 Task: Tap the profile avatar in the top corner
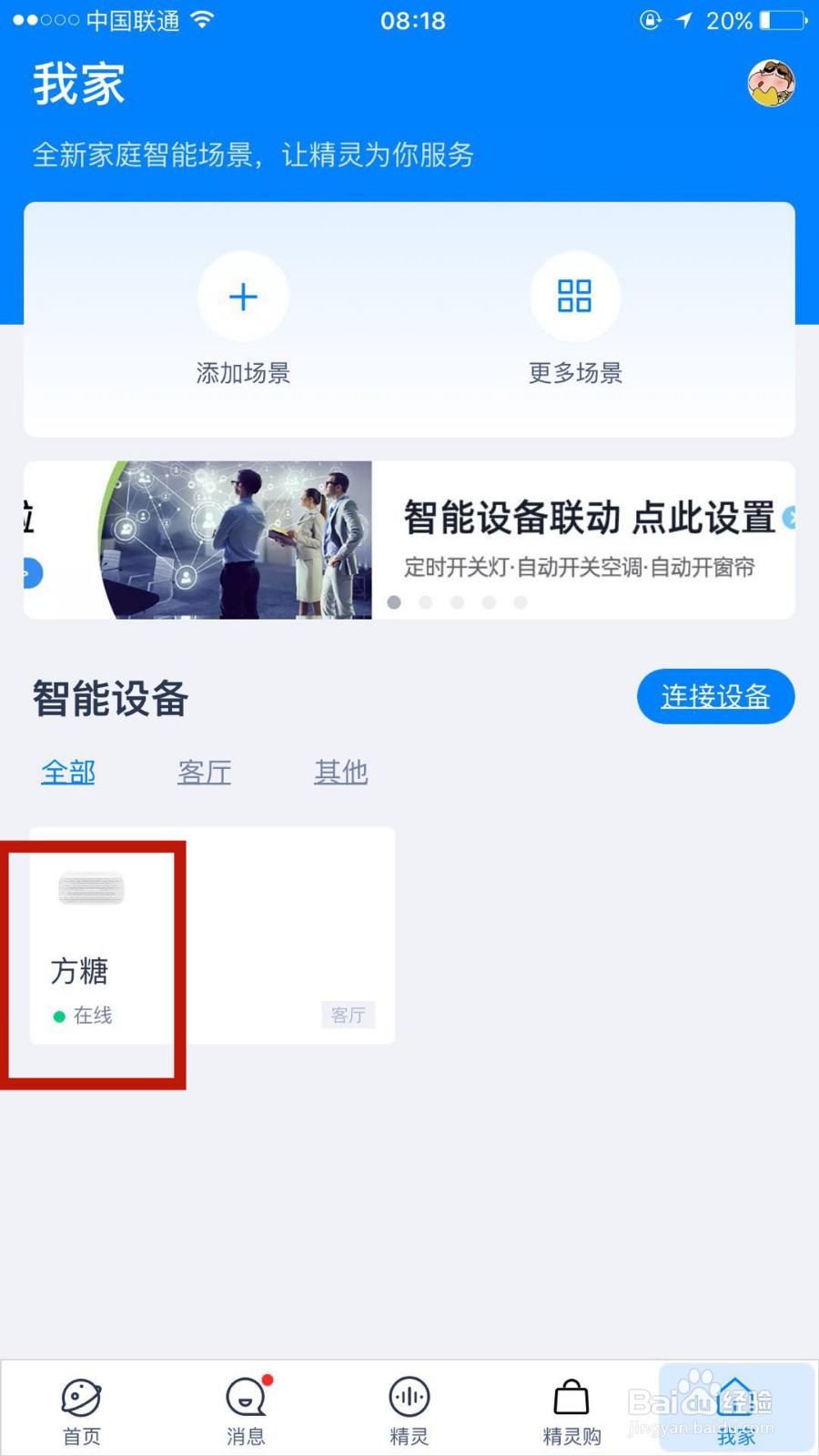point(773,83)
